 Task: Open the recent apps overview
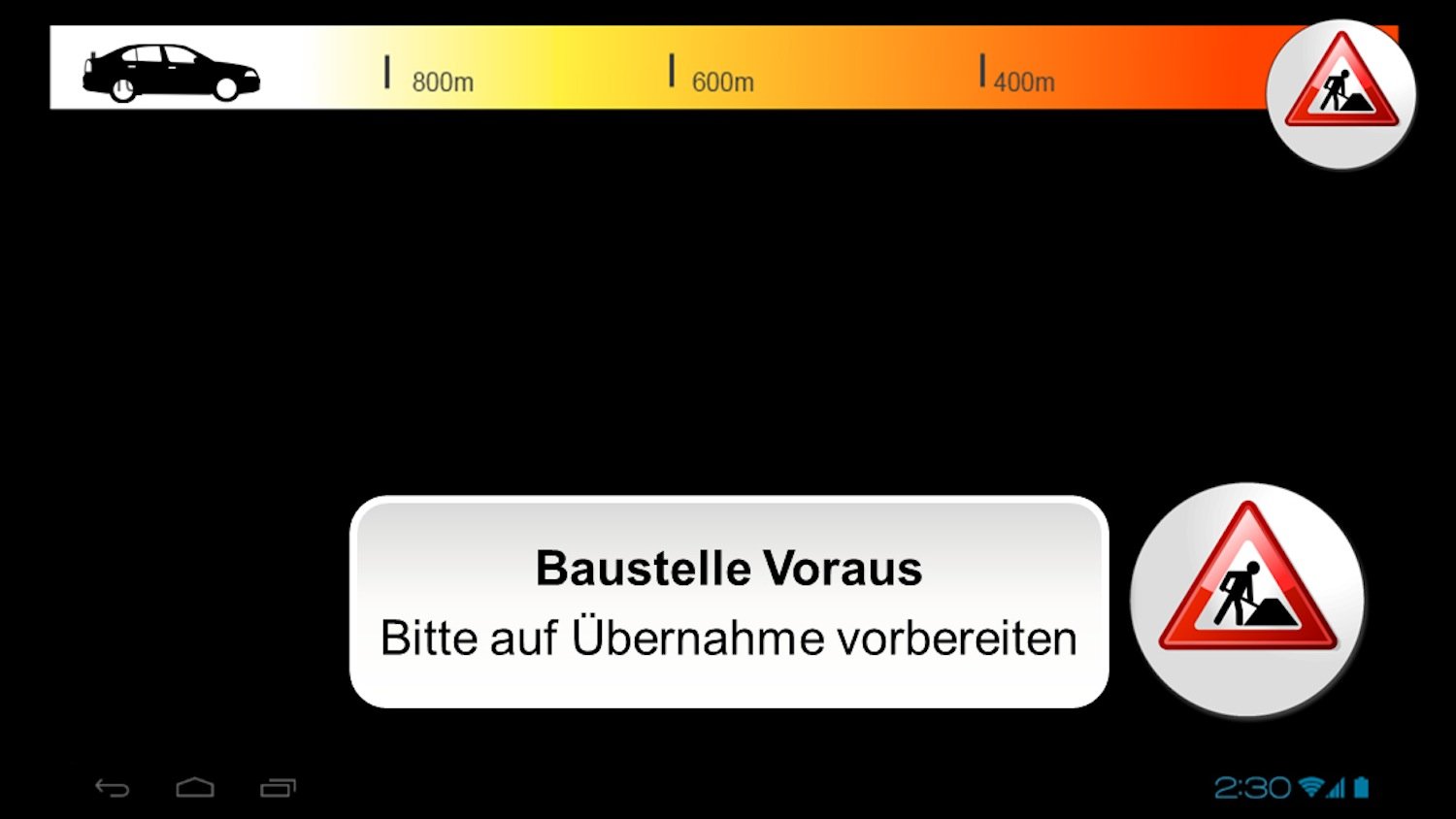click(278, 788)
